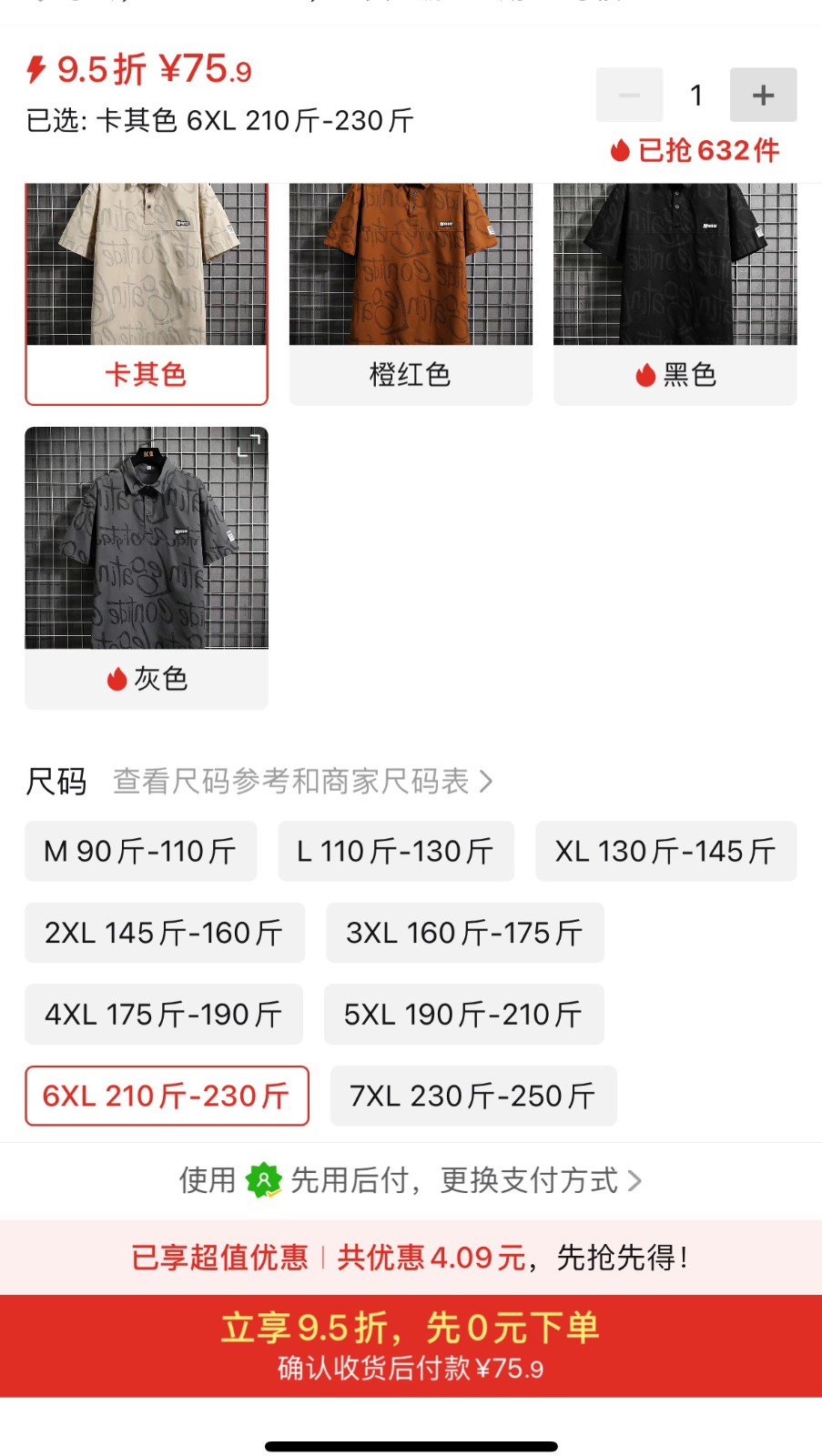Screen dimensions: 822x1456
Task: Pick size 3XL 160斤-175斤
Action: pos(464,933)
